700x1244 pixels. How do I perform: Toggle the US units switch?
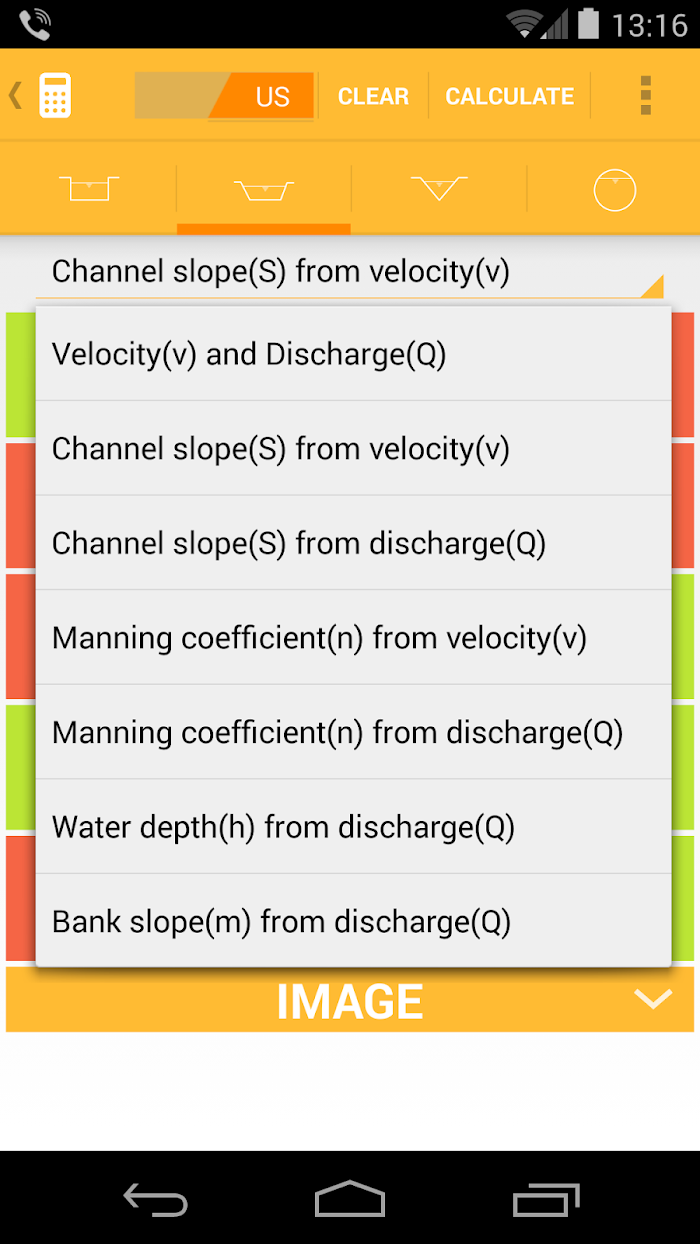[x=225, y=96]
